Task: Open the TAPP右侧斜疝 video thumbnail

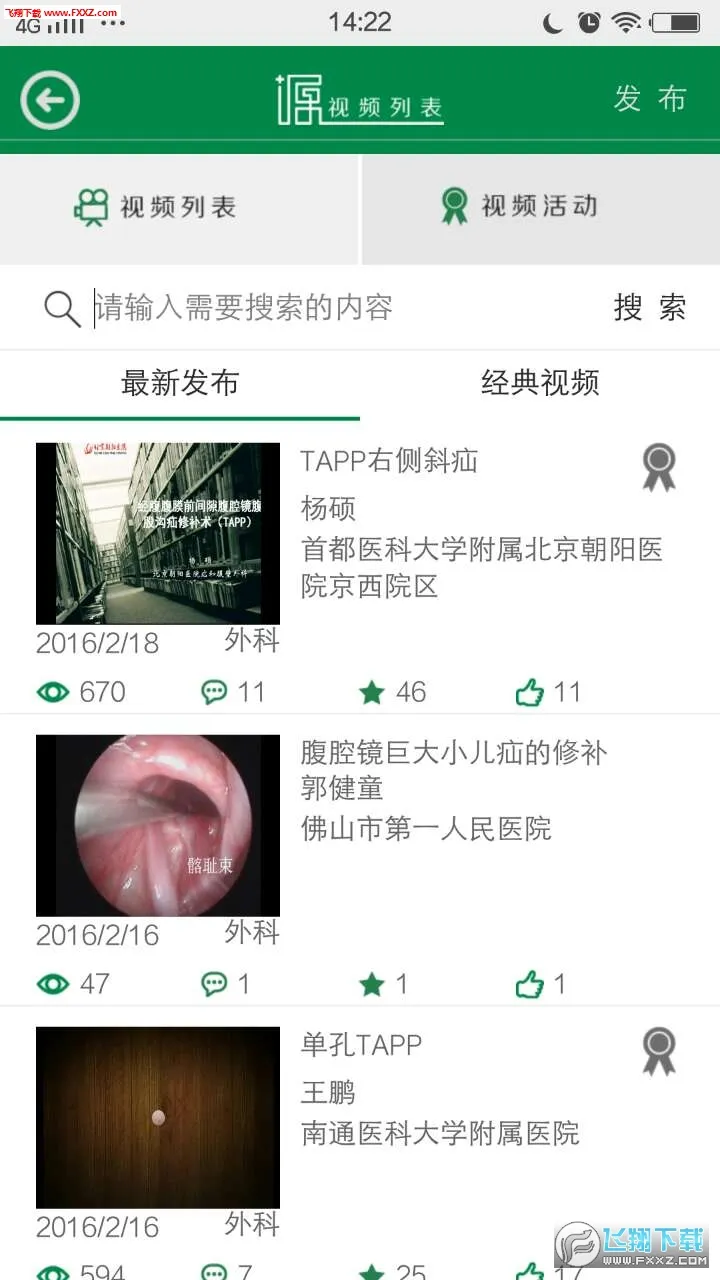Action: (x=158, y=534)
